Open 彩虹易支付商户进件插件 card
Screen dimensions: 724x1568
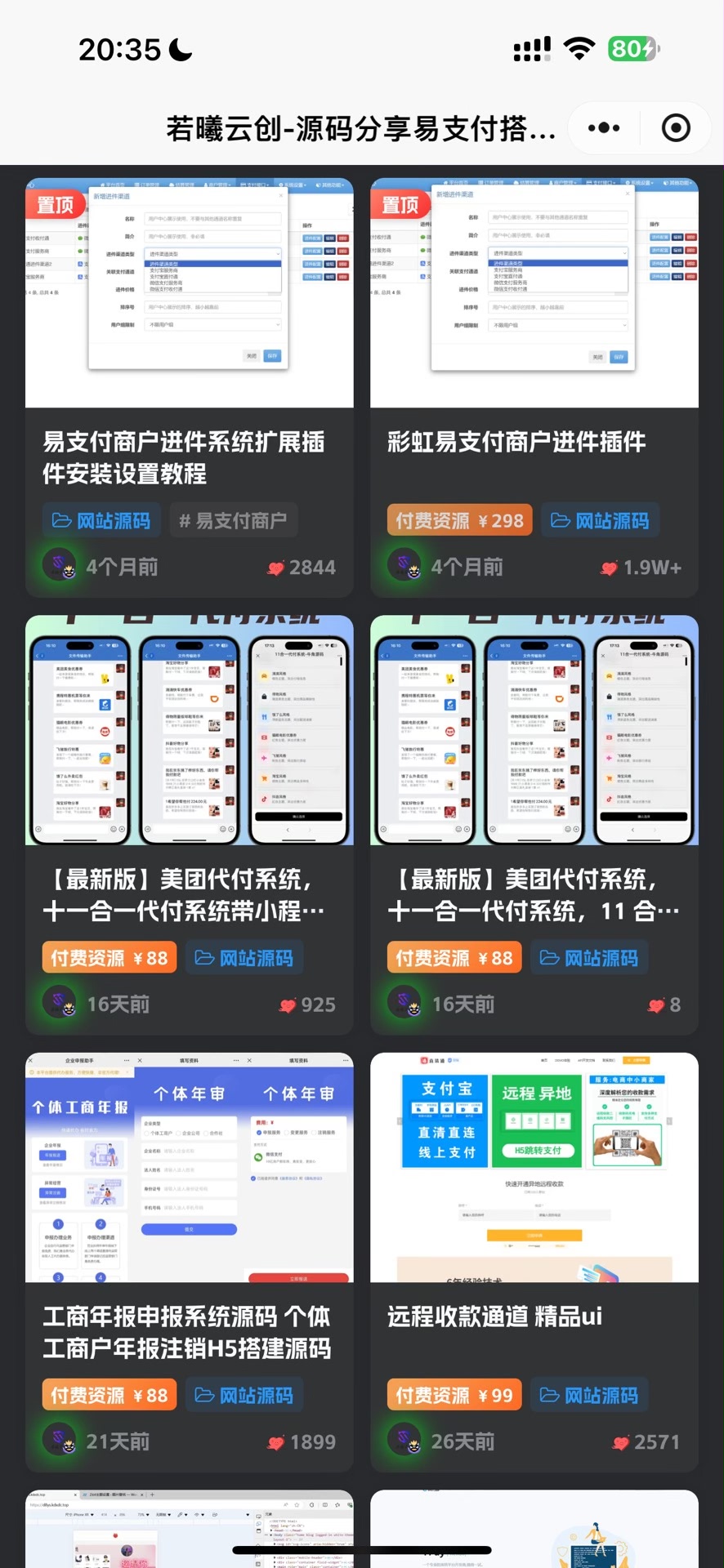tap(516, 442)
